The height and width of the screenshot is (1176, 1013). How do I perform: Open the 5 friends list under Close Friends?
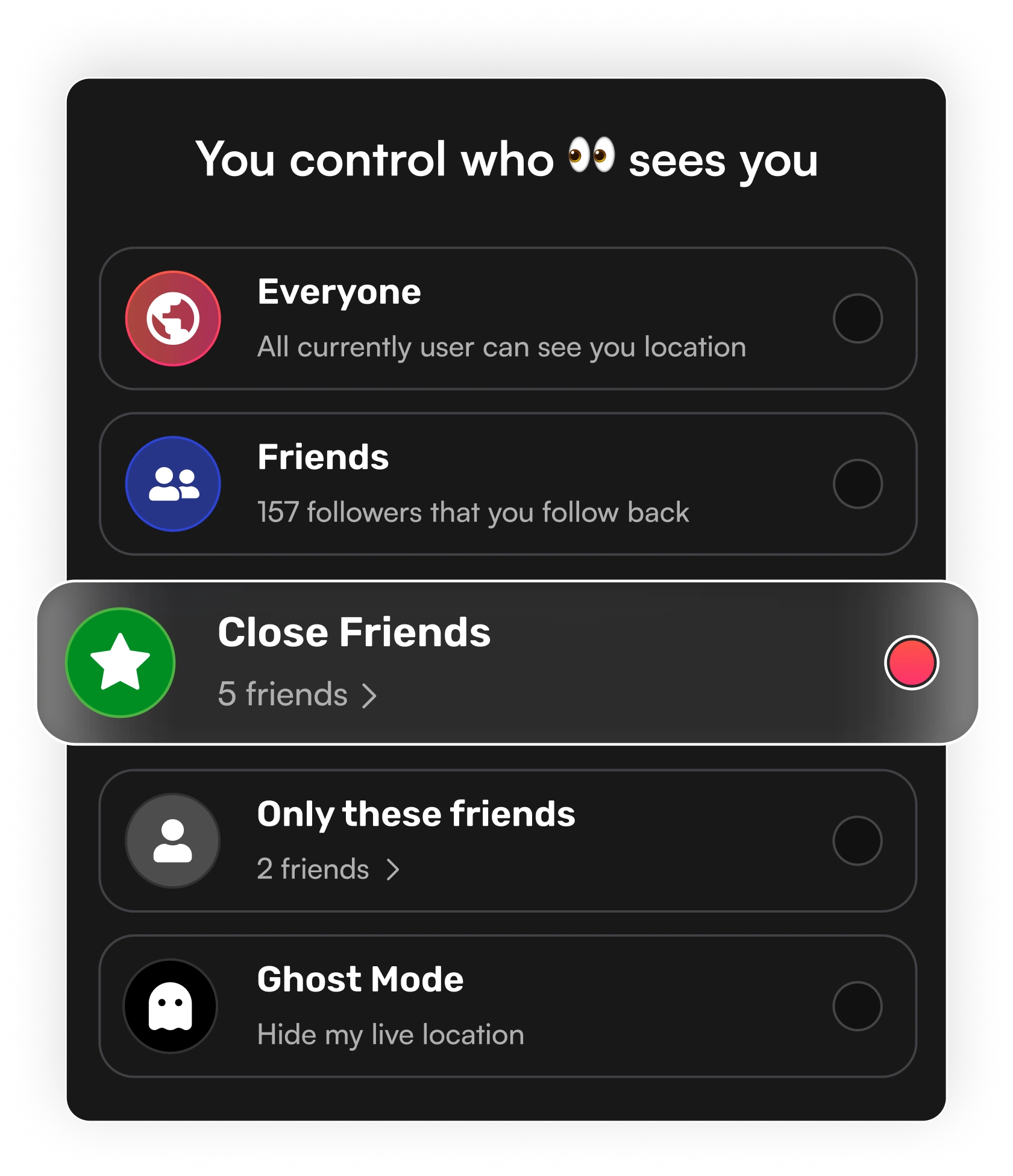click(298, 695)
